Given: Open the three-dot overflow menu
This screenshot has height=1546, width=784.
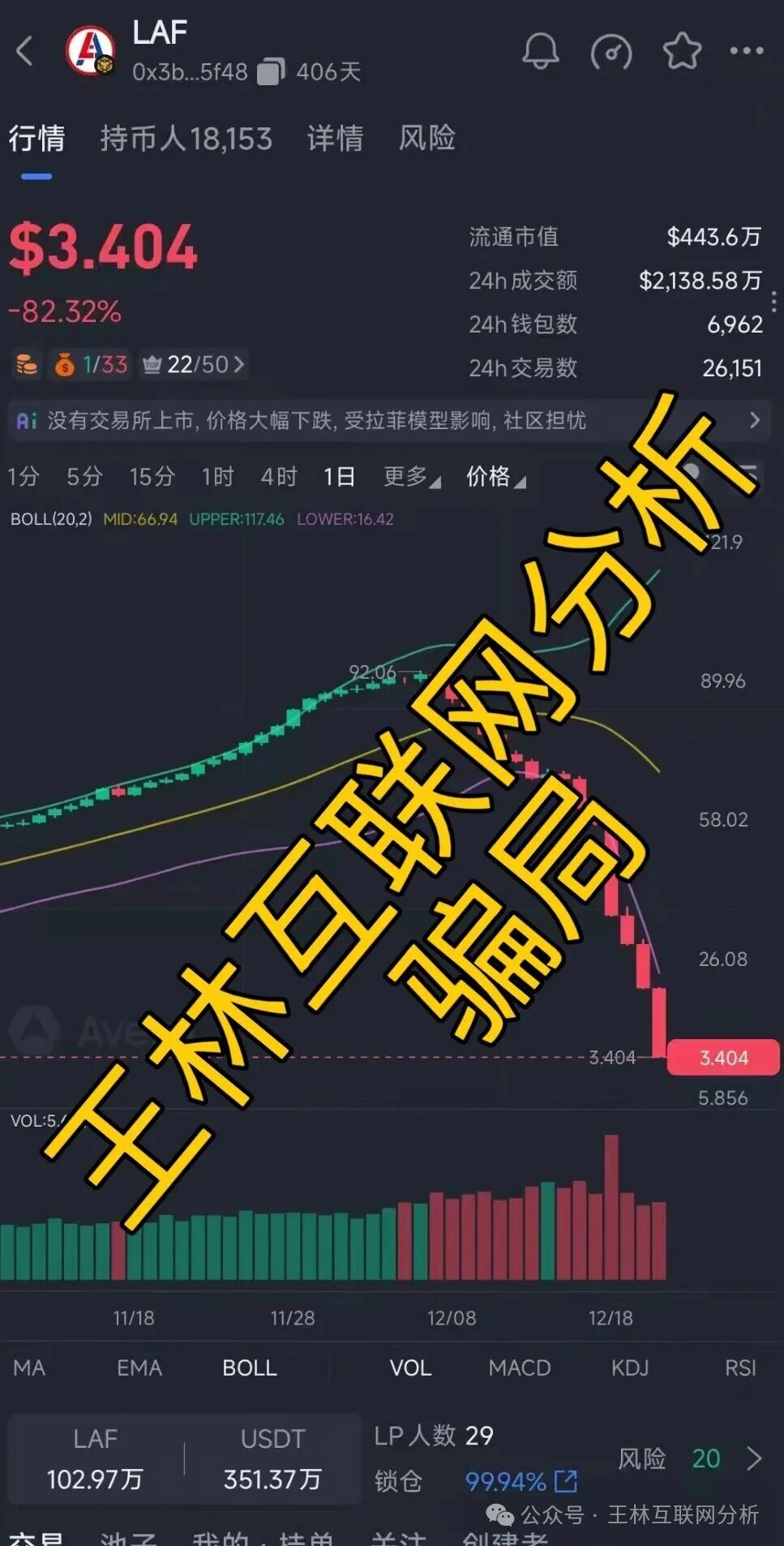Looking at the screenshot, I should click(746, 50).
